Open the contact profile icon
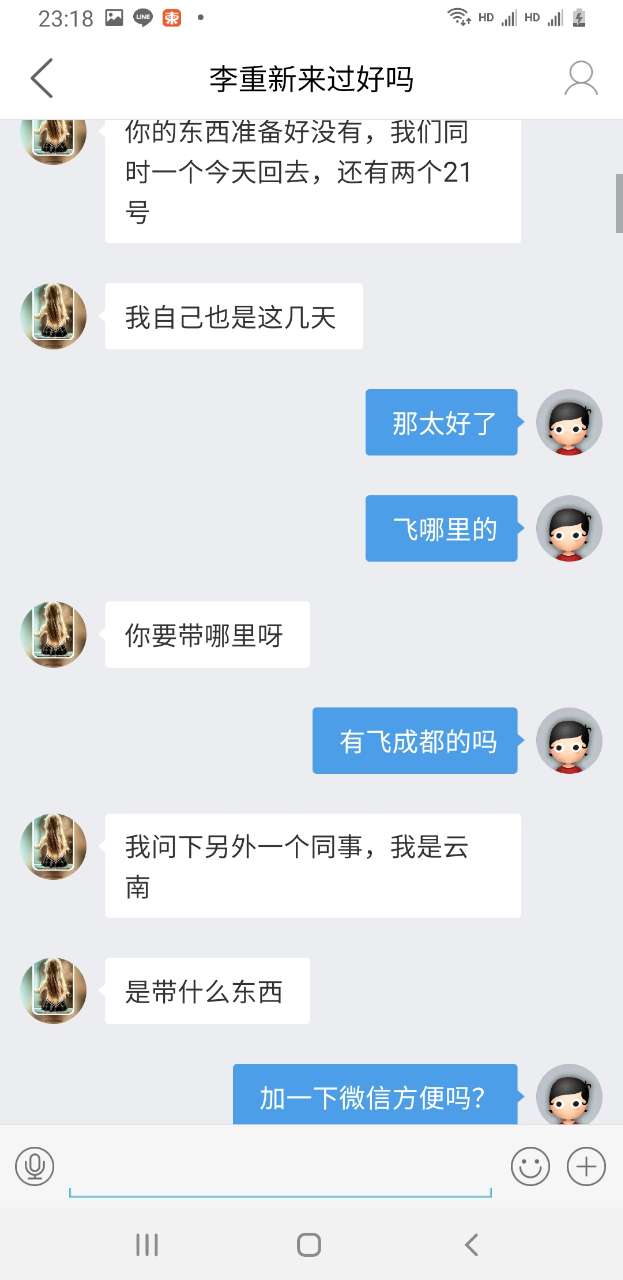Image resolution: width=623 pixels, height=1280 pixels. tap(581, 78)
